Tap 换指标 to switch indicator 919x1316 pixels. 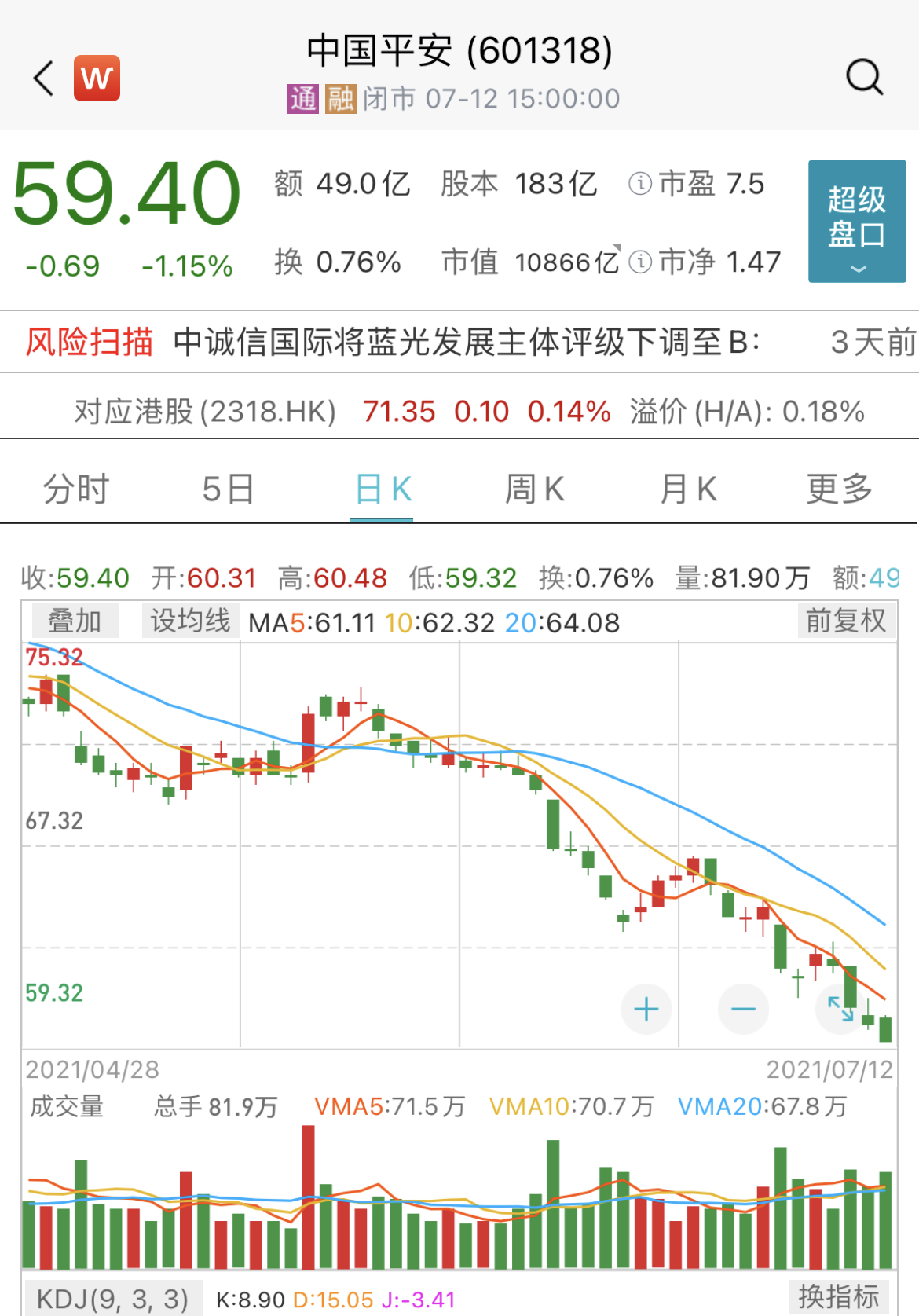click(838, 1297)
